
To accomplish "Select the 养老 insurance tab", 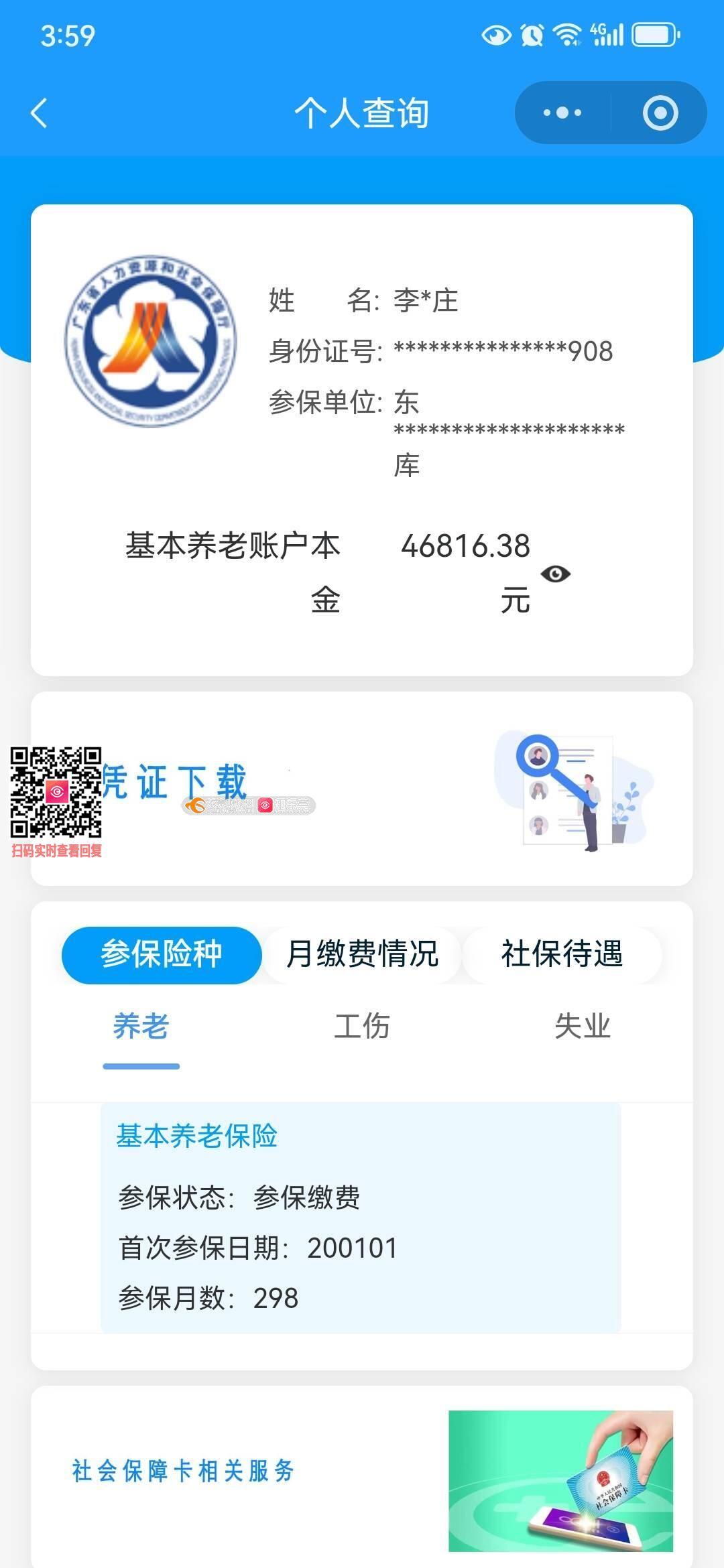I will (x=141, y=1027).
